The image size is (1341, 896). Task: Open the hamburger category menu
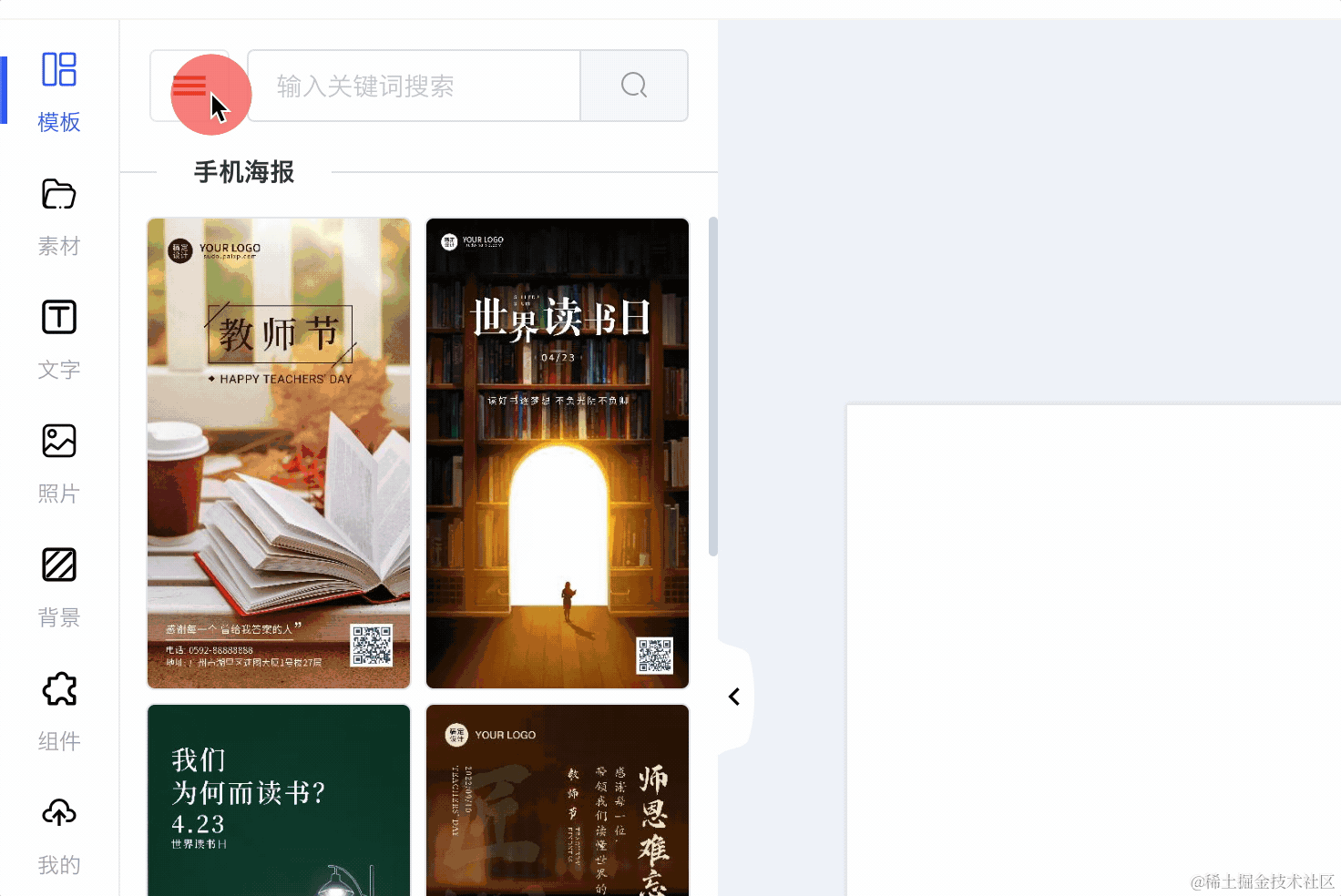tap(190, 87)
